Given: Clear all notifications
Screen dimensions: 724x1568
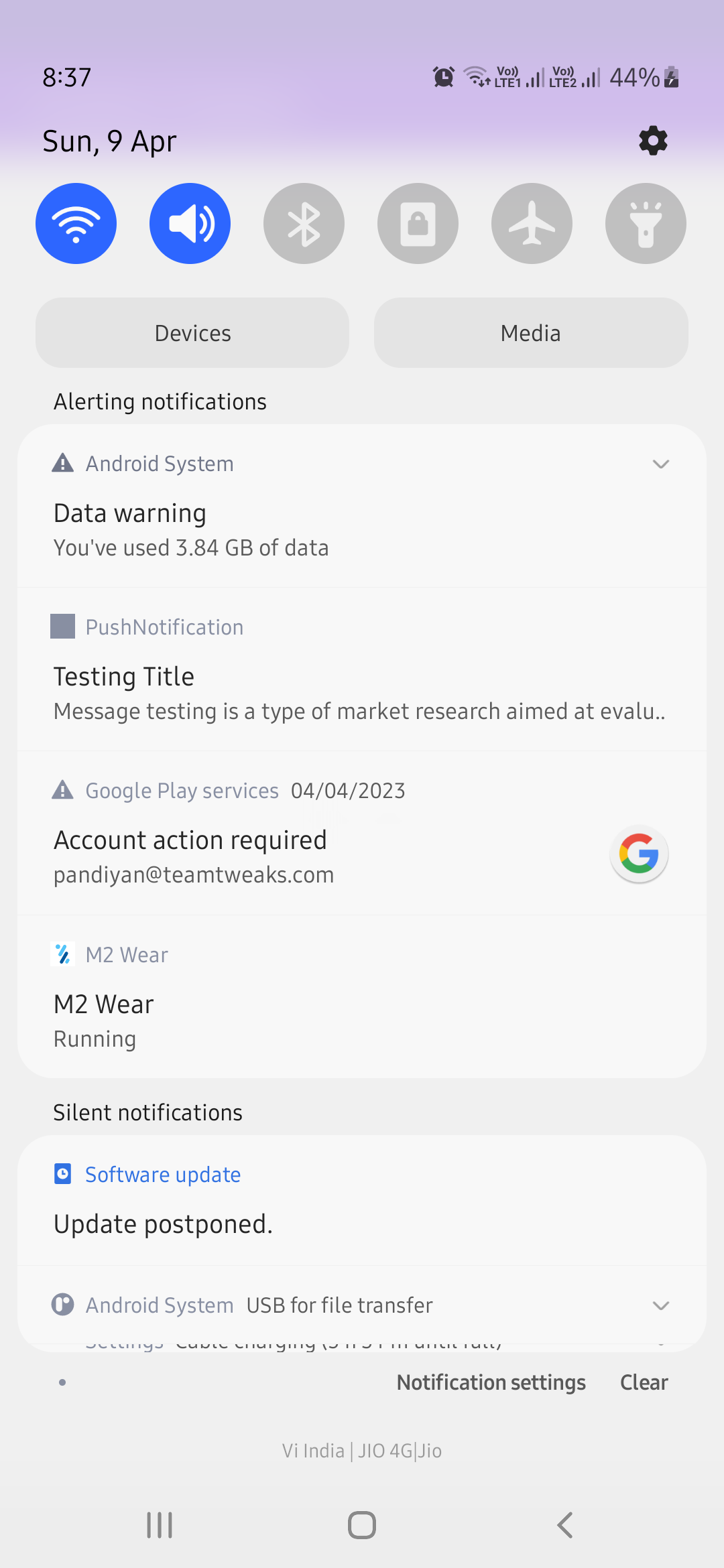Looking at the screenshot, I should click(x=644, y=1382).
